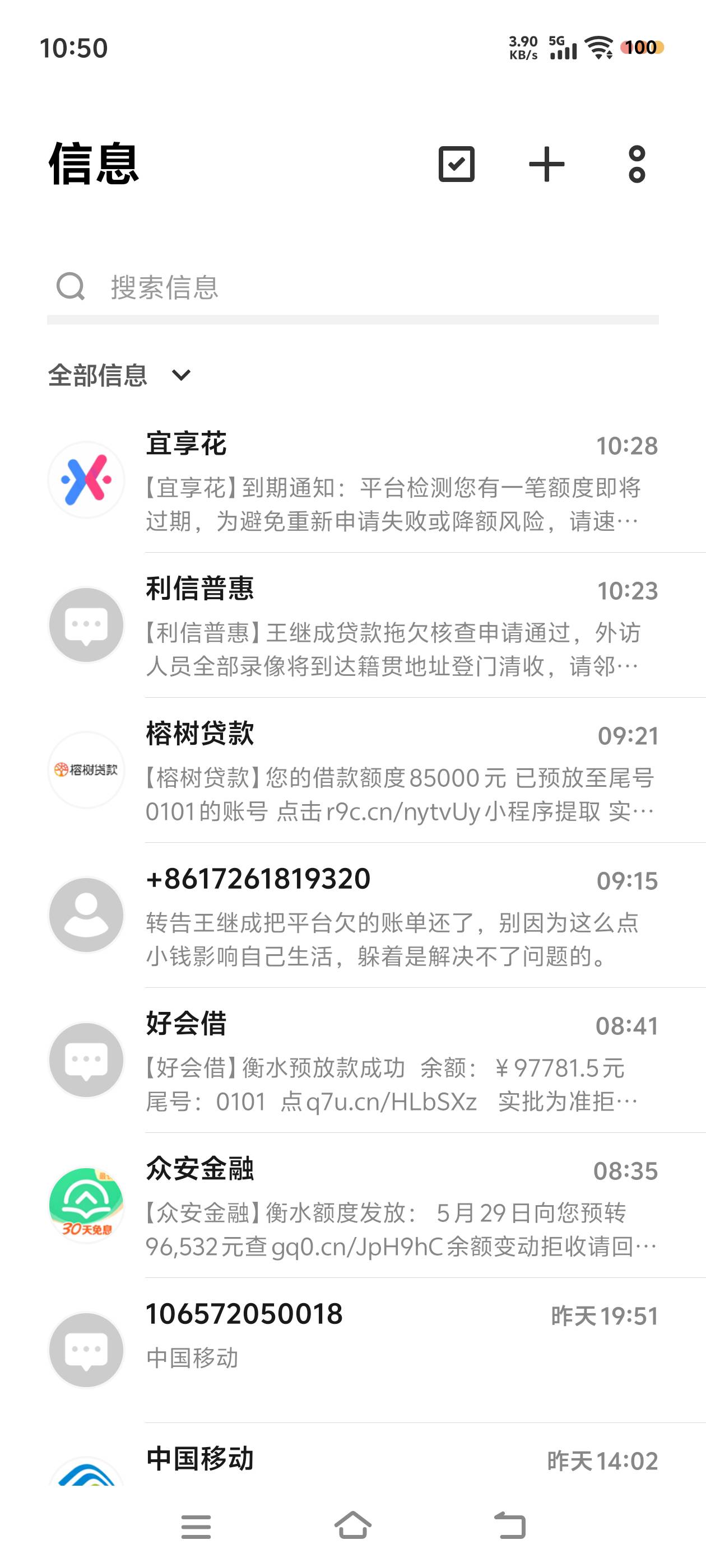Open the 宜享花 message thread
This screenshot has height=1568, width=706.
tap(352, 480)
